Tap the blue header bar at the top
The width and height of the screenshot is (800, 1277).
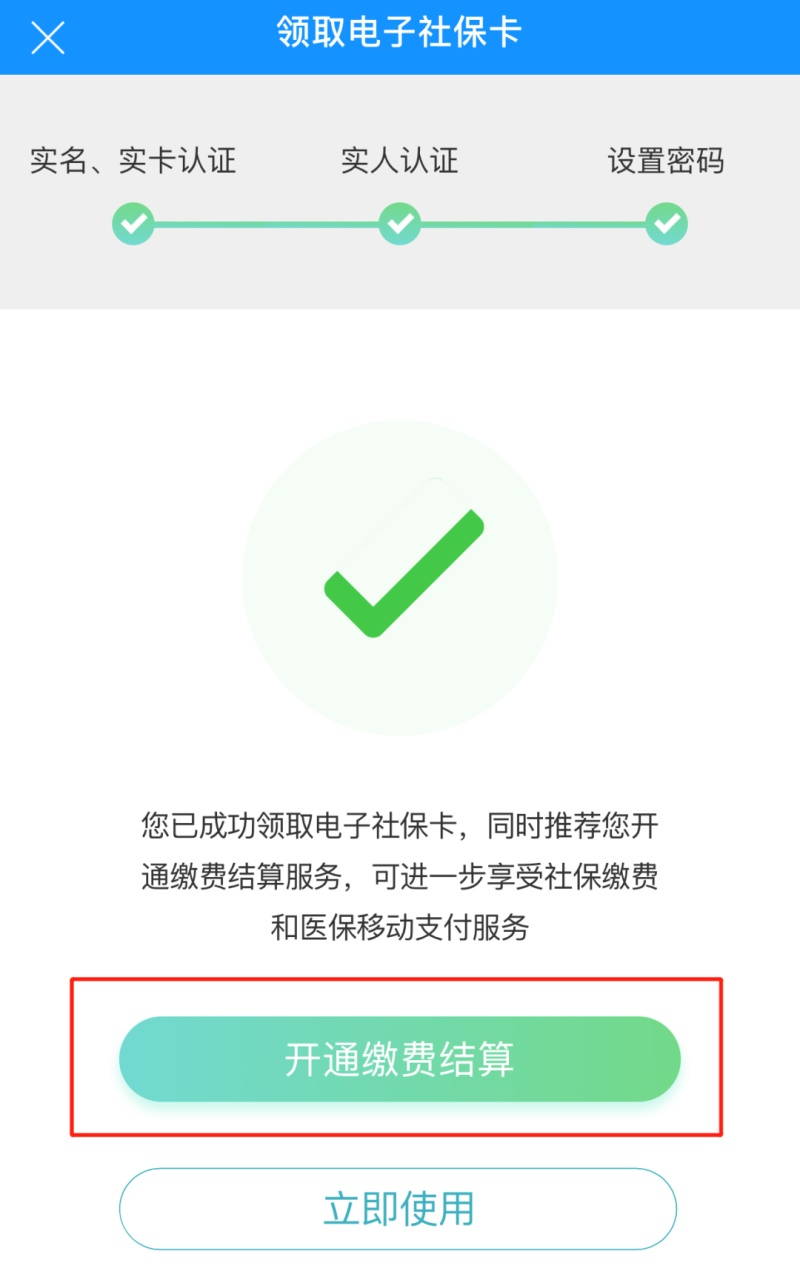click(400, 38)
